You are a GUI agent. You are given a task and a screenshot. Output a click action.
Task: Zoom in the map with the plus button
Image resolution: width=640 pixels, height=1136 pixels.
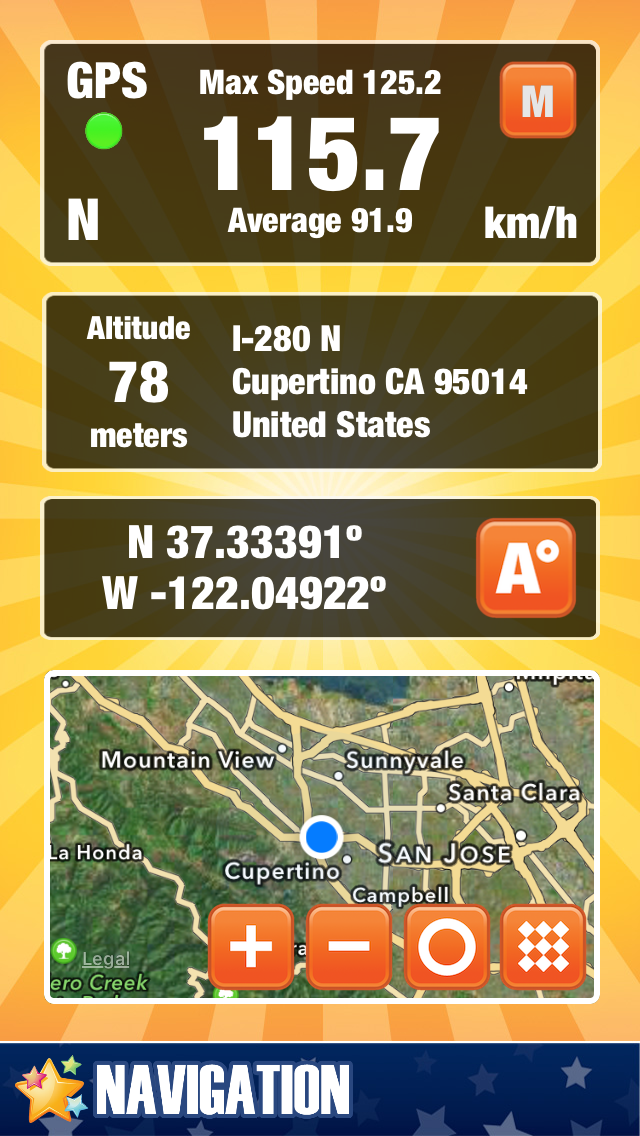pos(251,946)
